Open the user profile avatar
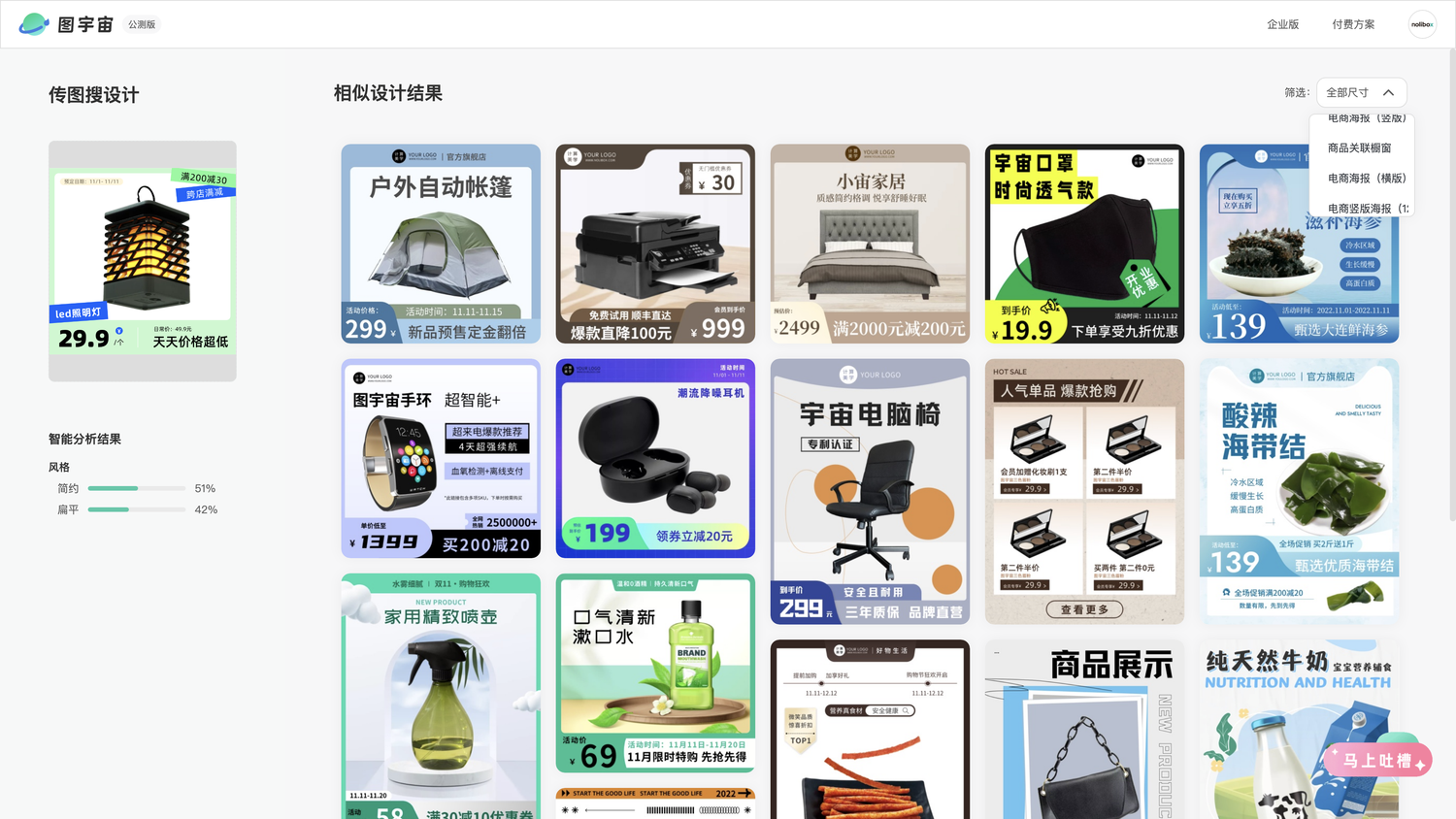This screenshot has width=1456, height=819. pos(1422,24)
